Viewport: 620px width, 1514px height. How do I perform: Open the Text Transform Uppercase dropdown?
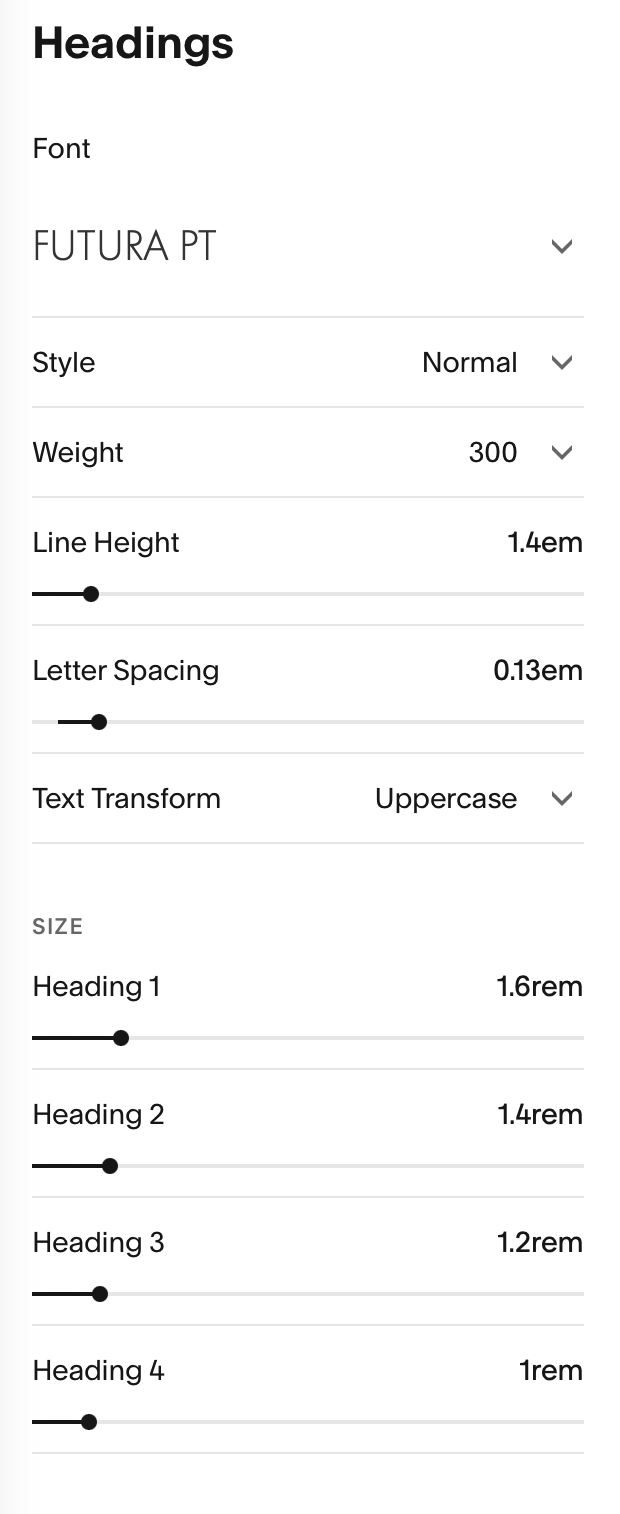474,798
